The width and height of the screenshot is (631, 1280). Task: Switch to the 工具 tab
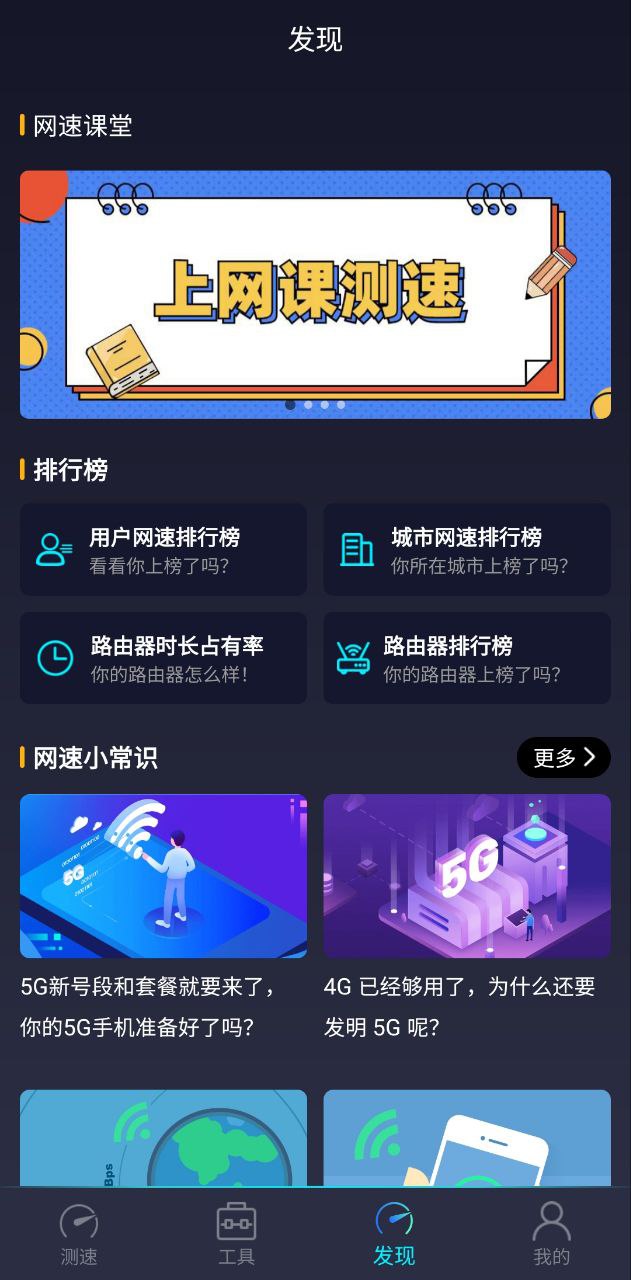(237, 1234)
